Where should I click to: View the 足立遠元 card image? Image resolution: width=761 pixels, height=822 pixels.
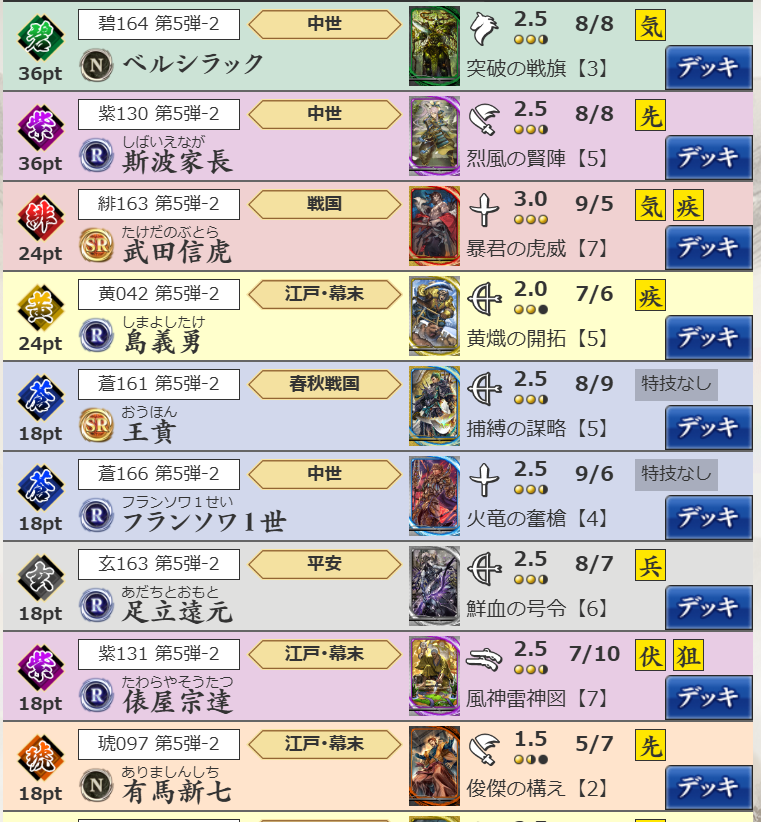point(434,586)
